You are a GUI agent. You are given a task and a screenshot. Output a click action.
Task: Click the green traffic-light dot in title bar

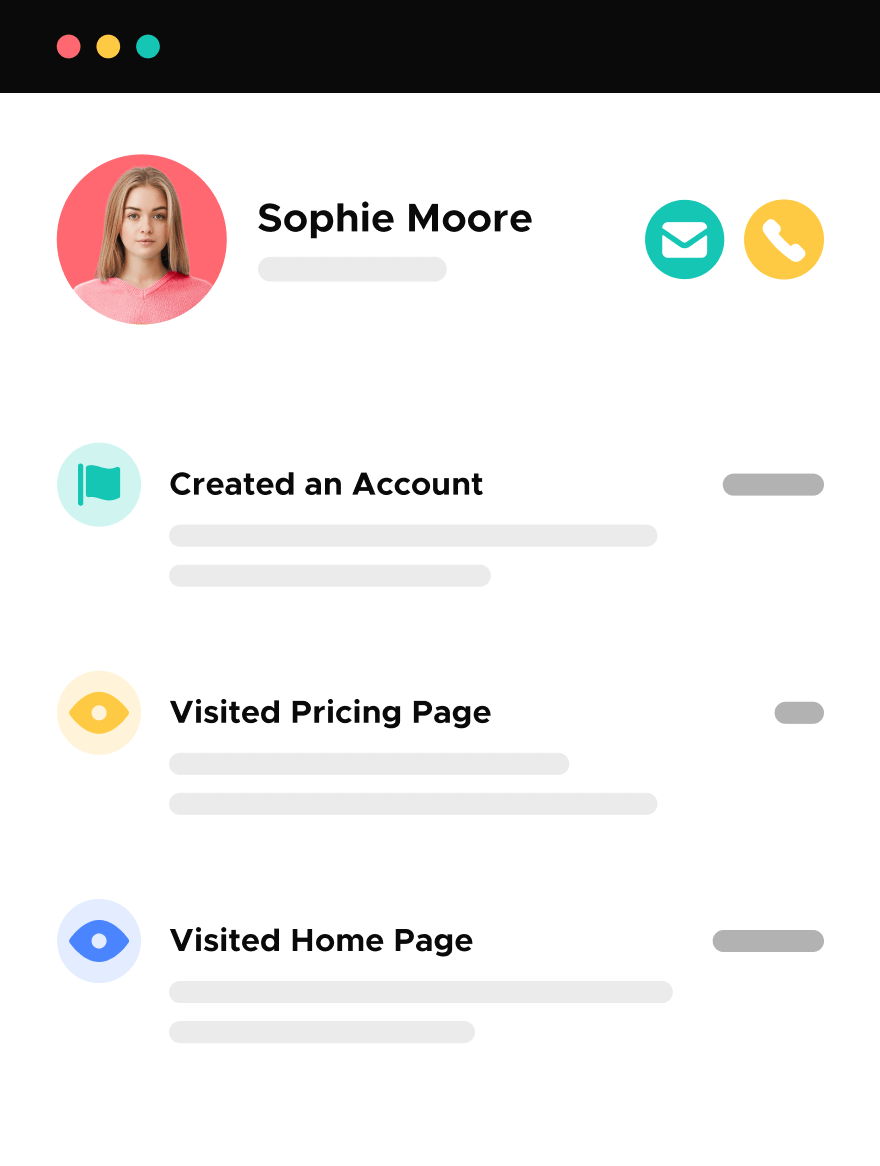pyautogui.click(x=148, y=46)
